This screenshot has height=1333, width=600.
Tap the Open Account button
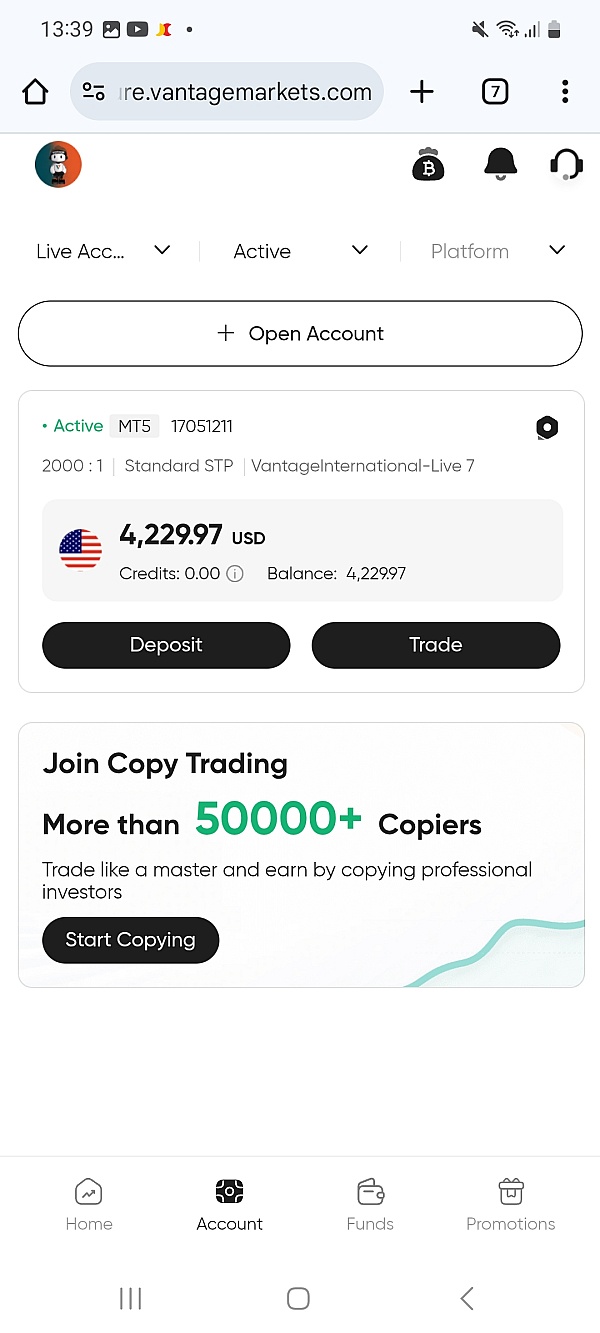tap(300, 334)
